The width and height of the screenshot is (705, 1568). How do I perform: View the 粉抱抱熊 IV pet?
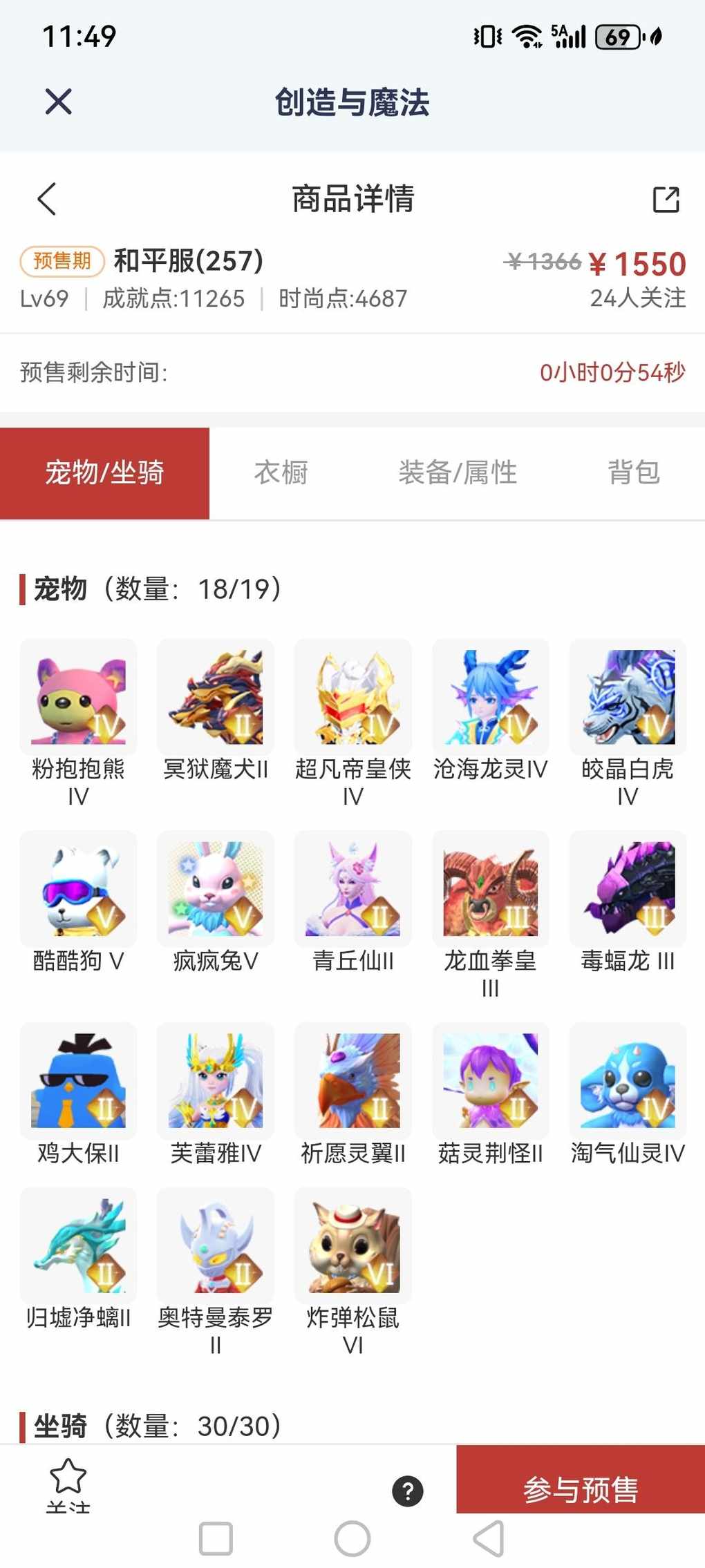click(x=78, y=698)
